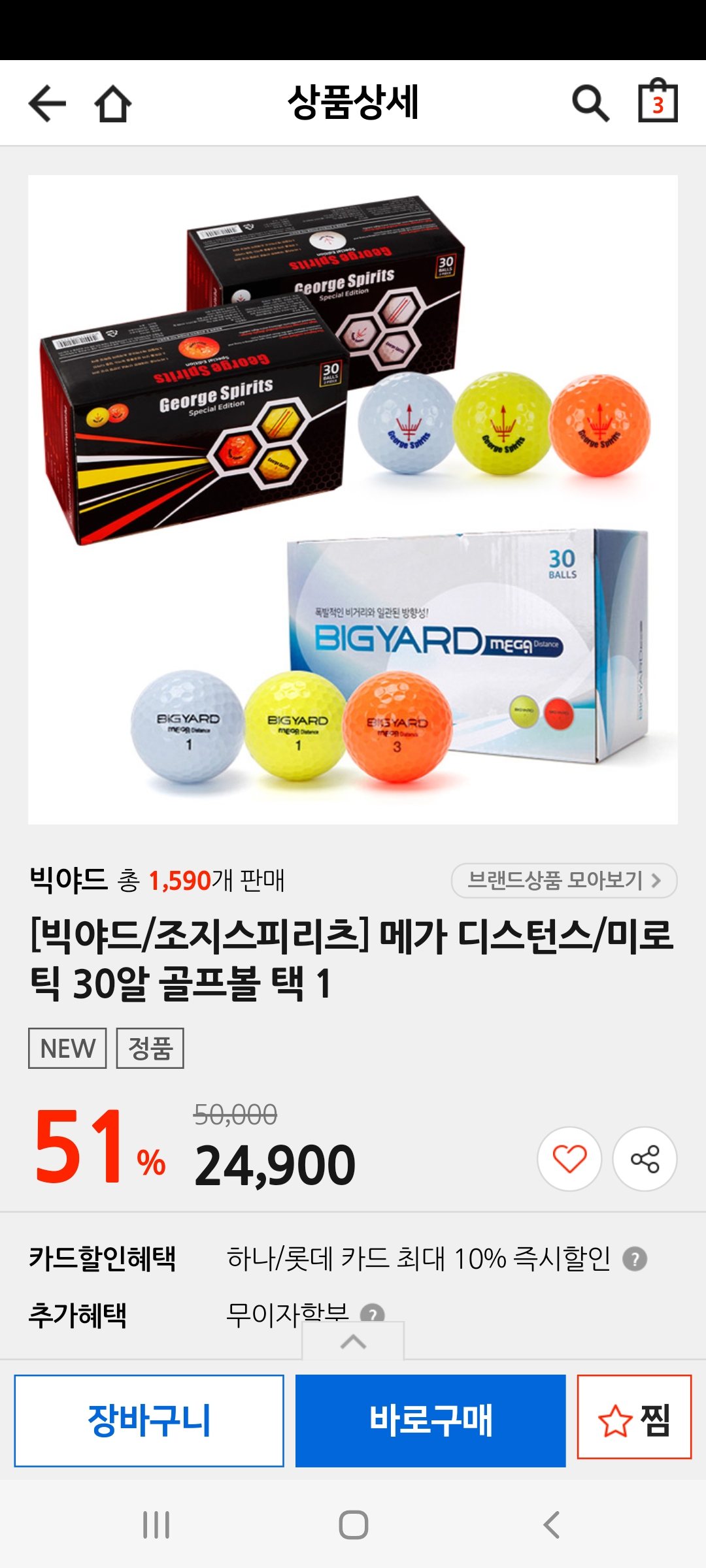Show help for 무이자할부
706x1568 pixels.
click(x=373, y=1313)
